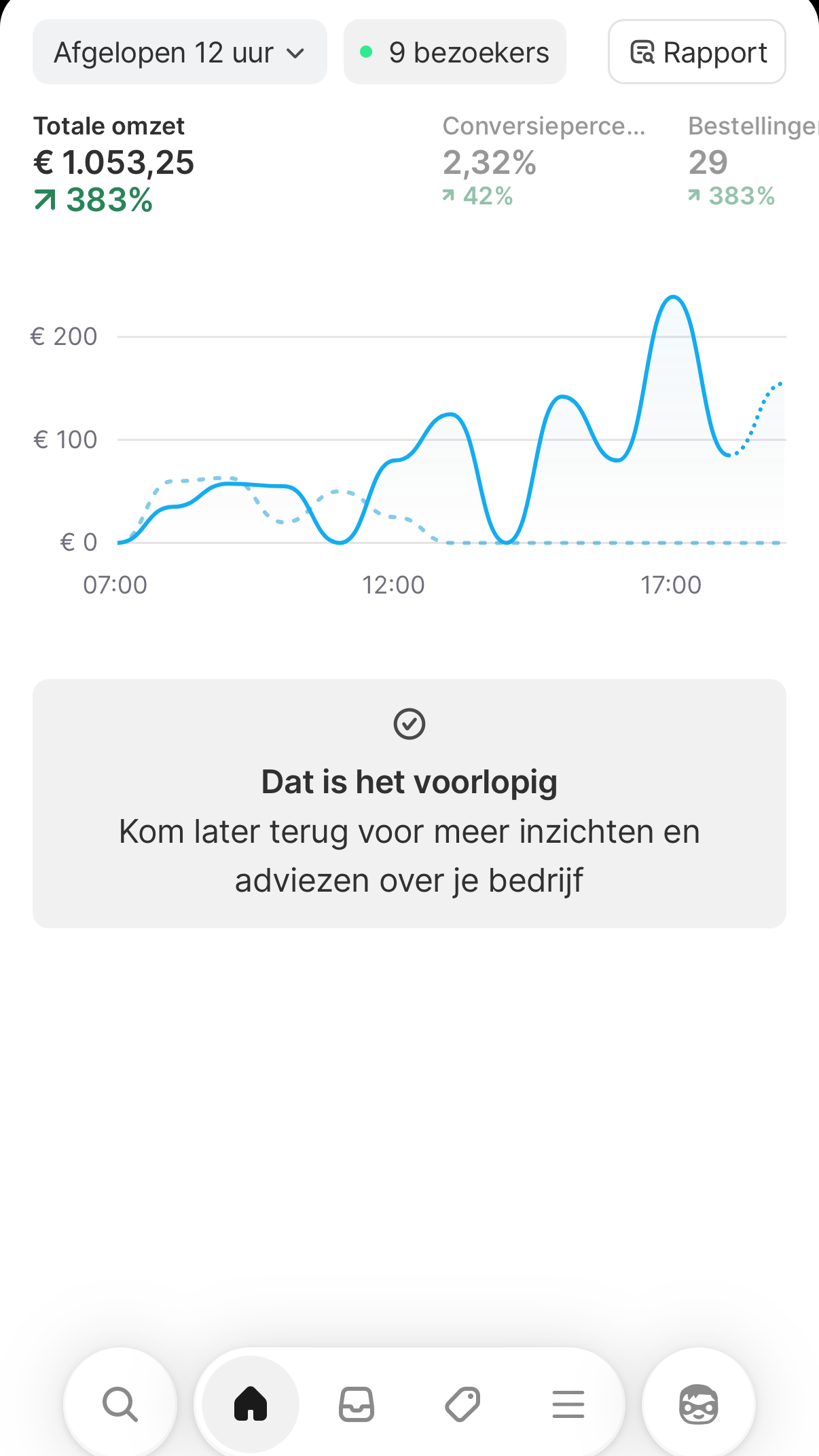Select the Totale omzet metric
This screenshot has width=819, height=1456.
pyautogui.click(x=114, y=164)
